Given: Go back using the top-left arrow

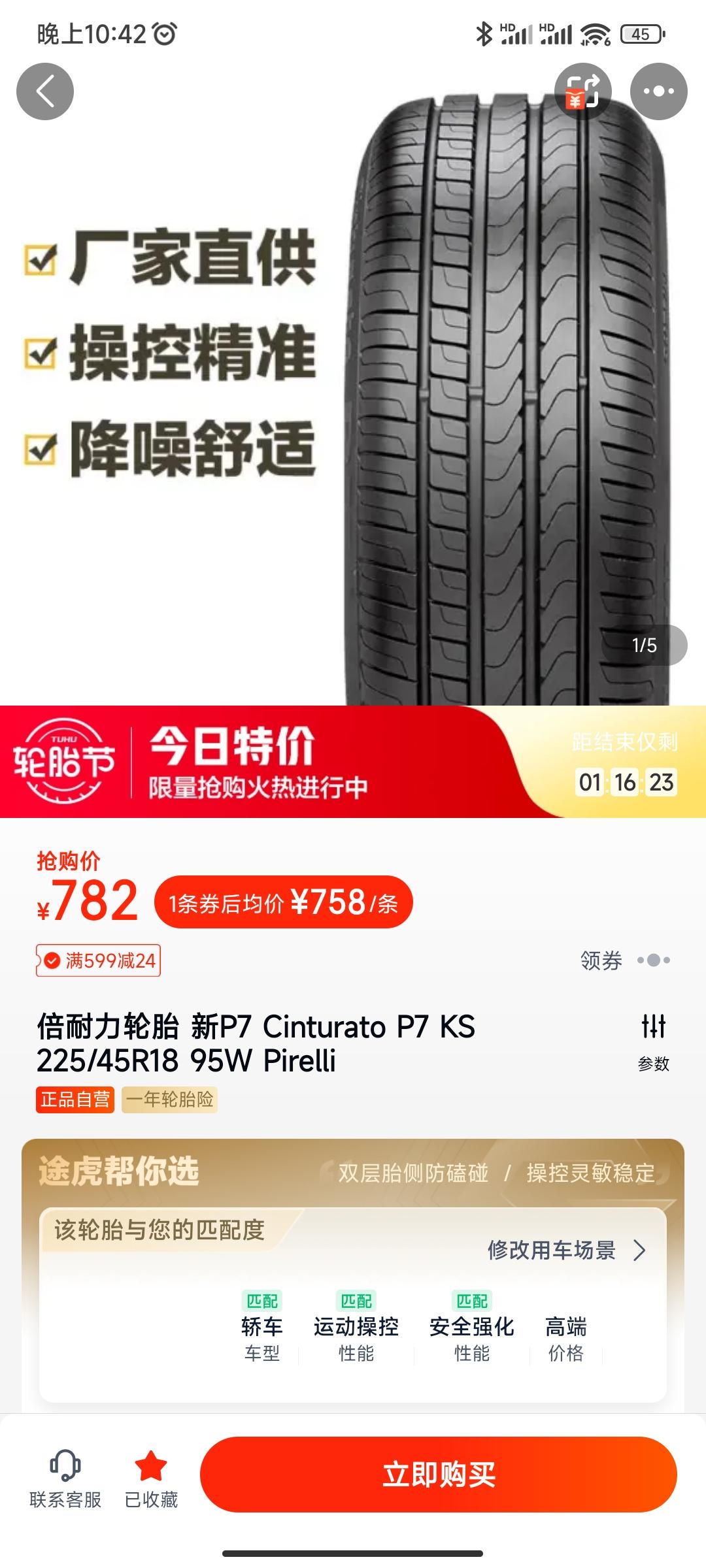Looking at the screenshot, I should [x=44, y=91].
